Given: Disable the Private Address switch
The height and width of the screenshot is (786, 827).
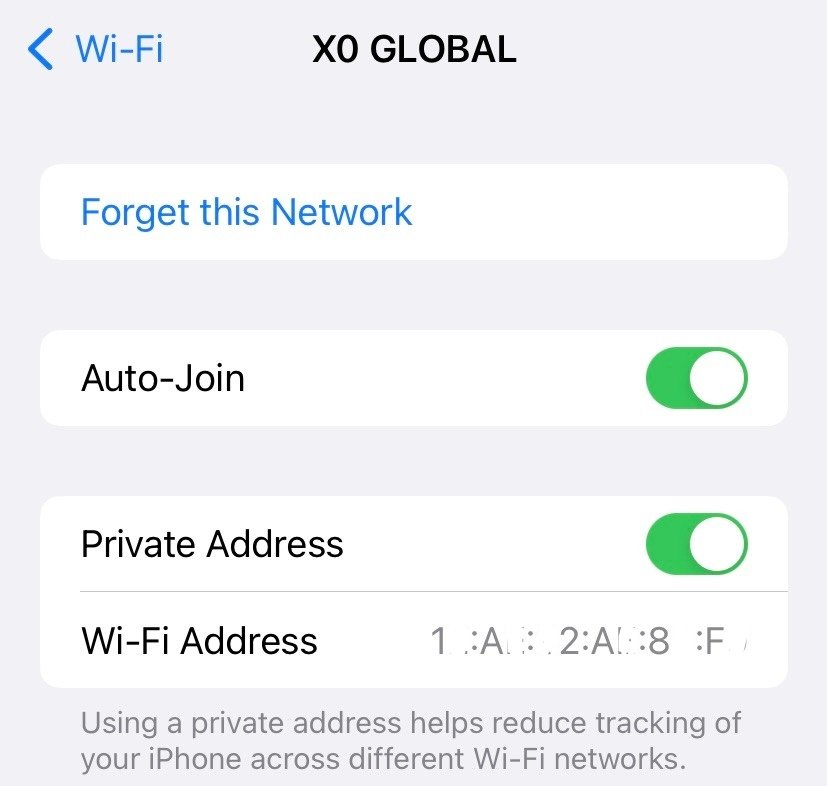Looking at the screenshot, I should (x=696, y=544).
